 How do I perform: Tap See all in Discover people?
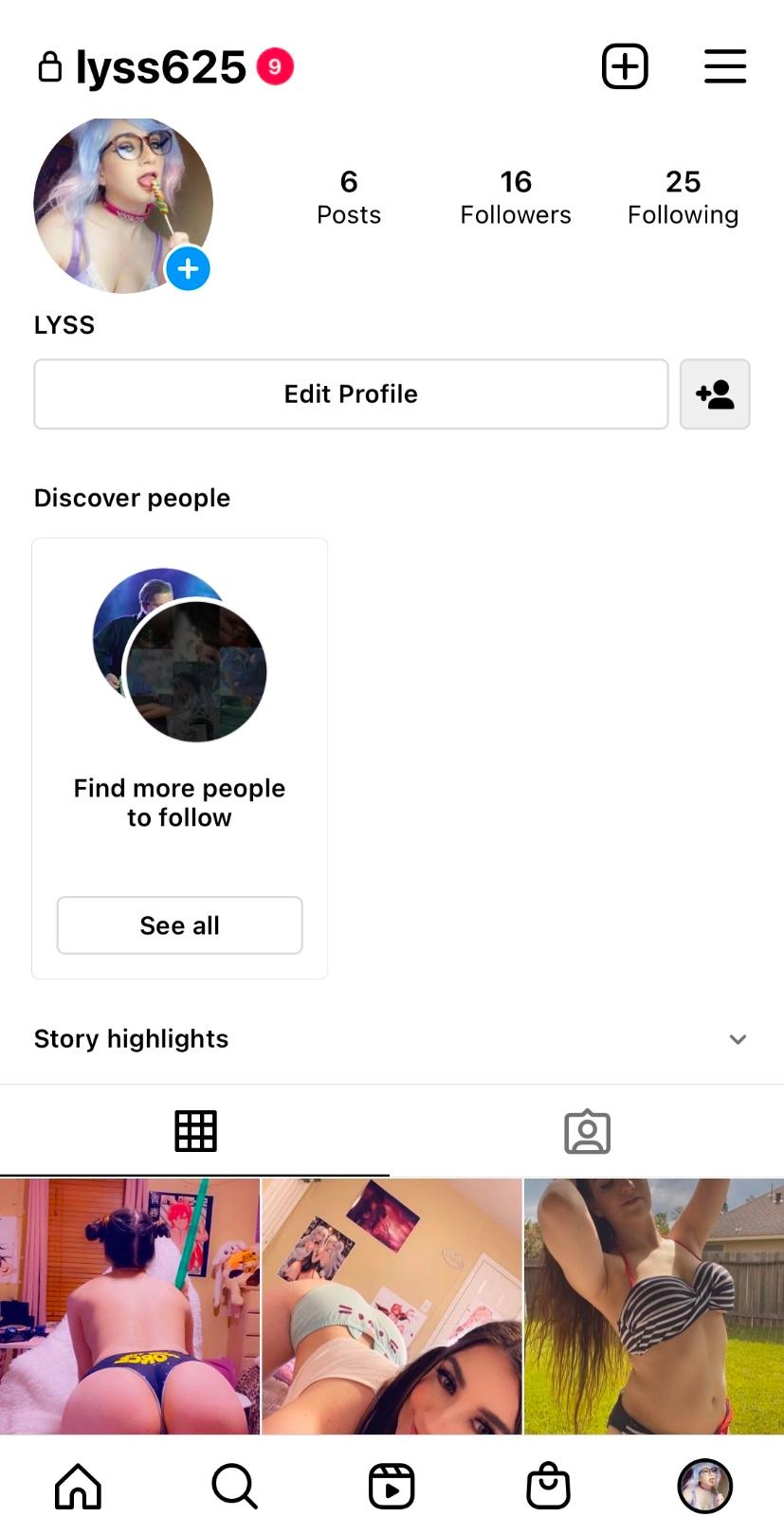click(x=179, y=925)
